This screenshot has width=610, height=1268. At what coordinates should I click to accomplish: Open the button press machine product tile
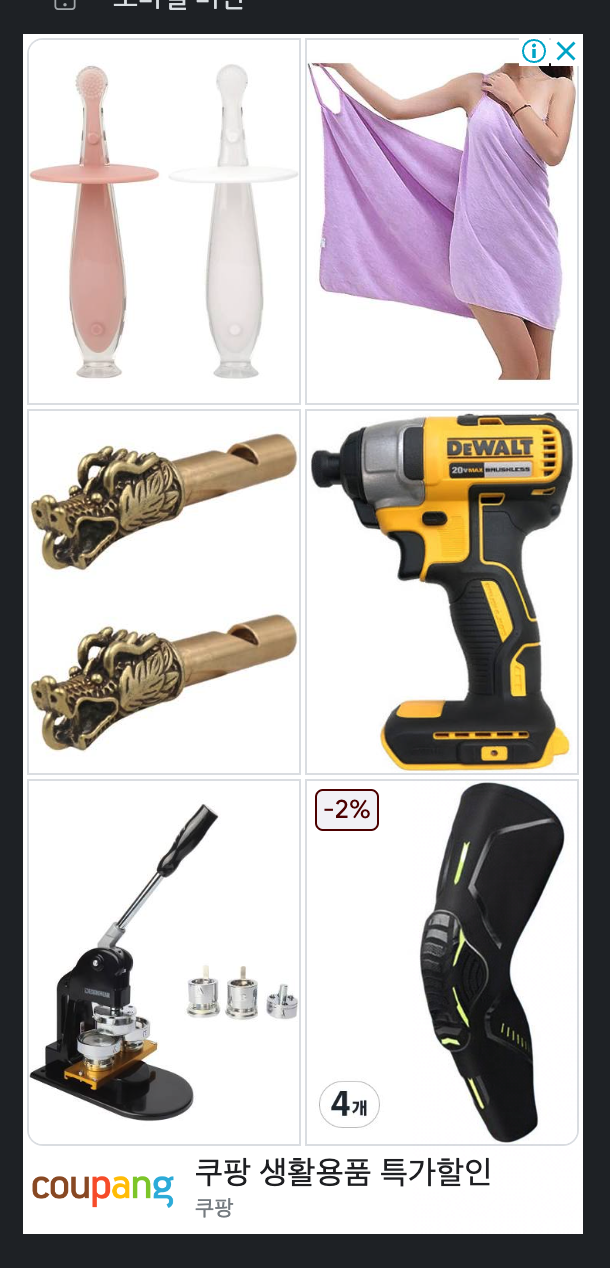click(x=164, y=962)
